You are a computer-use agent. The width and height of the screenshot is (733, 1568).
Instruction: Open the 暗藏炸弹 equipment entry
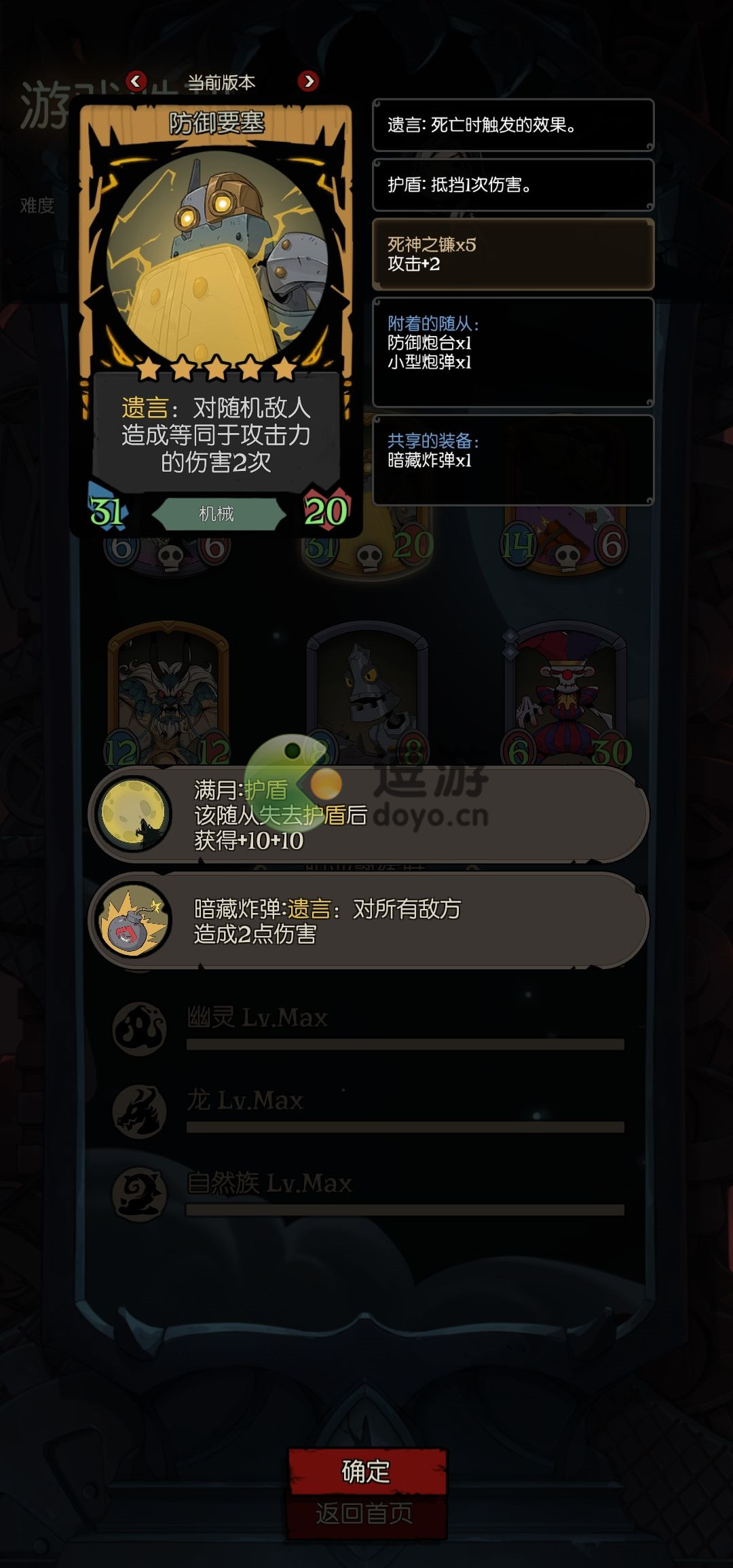[368, 920]
